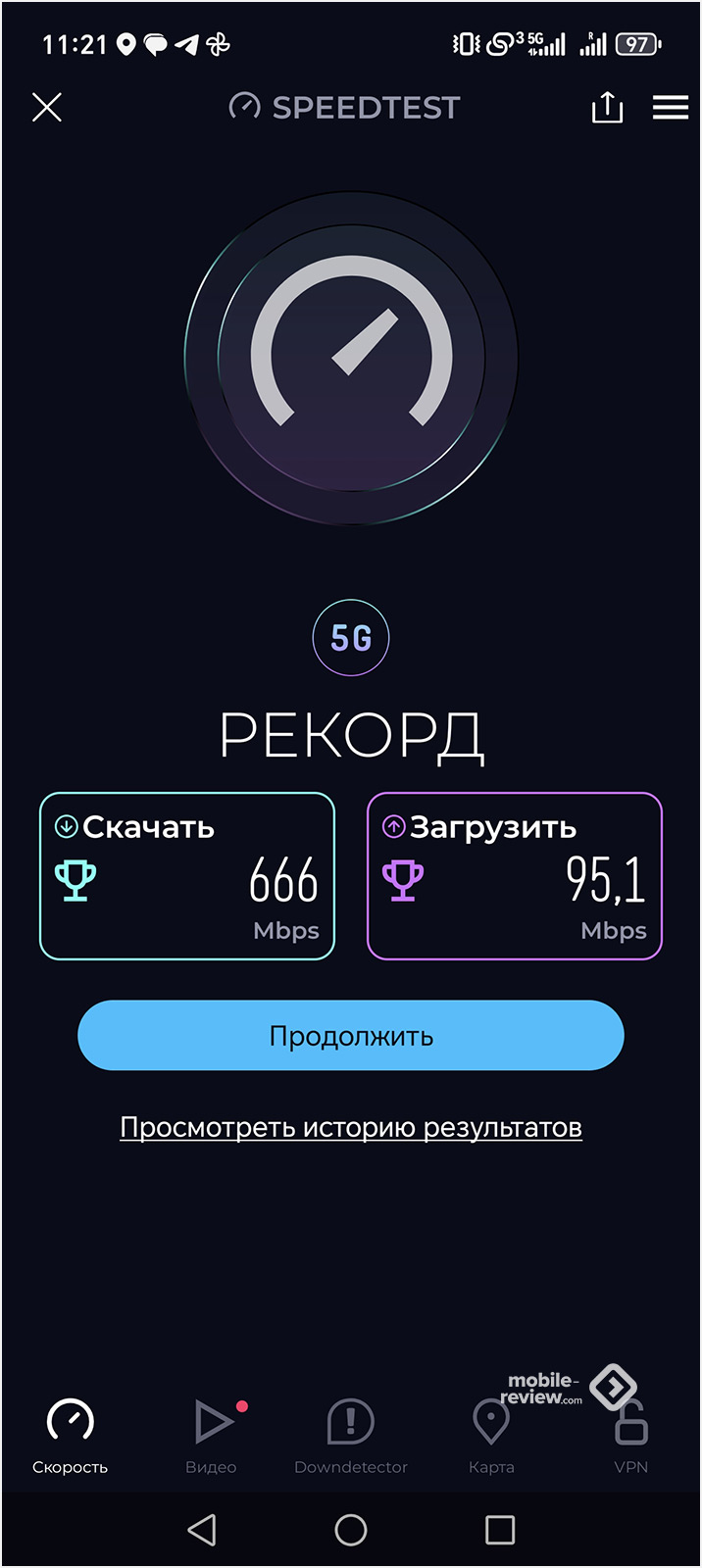The image size is (702, 1568).
Task: Open Просмотреть историю результатов link
Action: [351, 1127]
